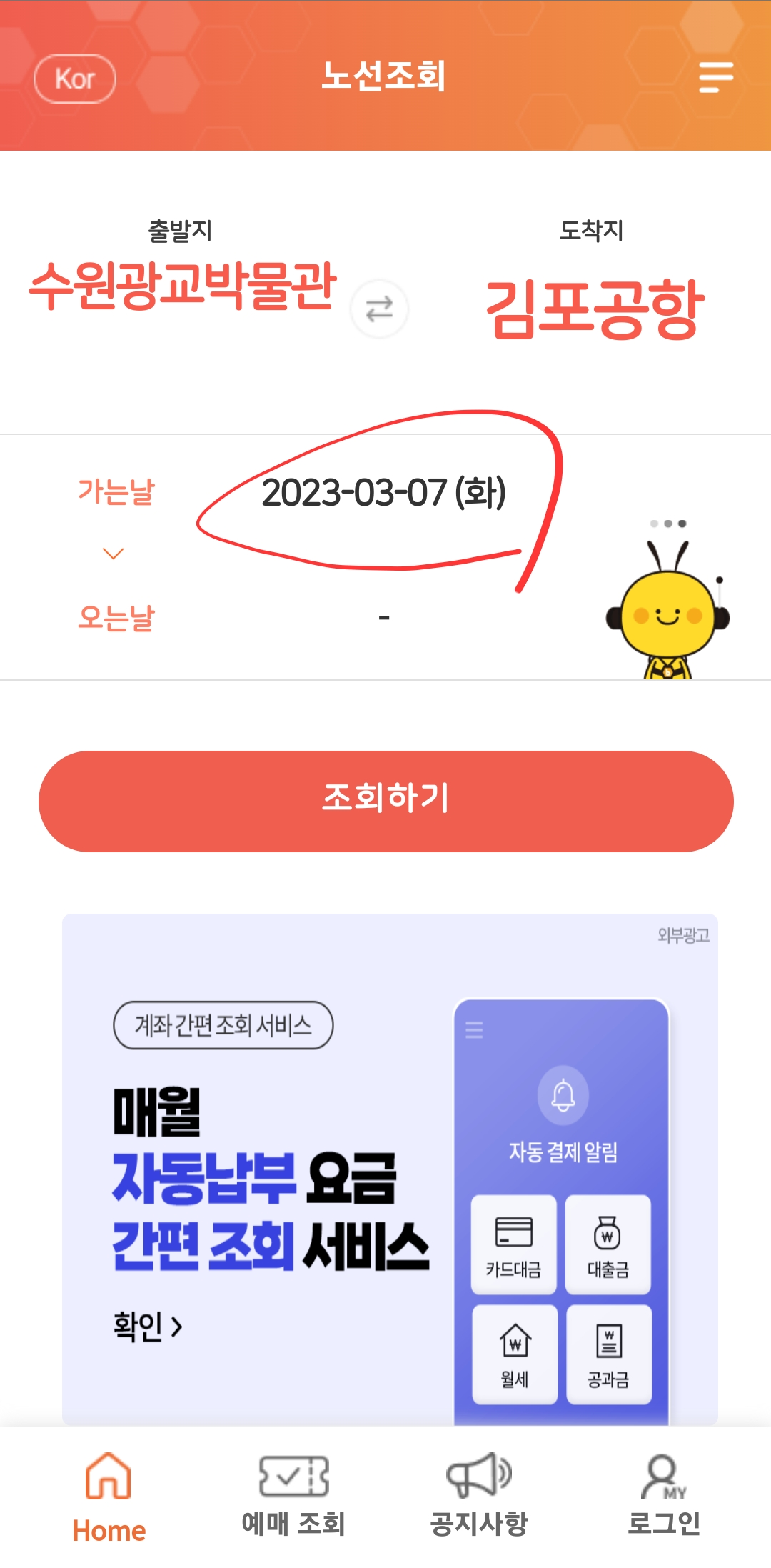Tap the 카드대금 card icon in the ad
This screenshot has height=1568, width=771.
click(513, 1242)
